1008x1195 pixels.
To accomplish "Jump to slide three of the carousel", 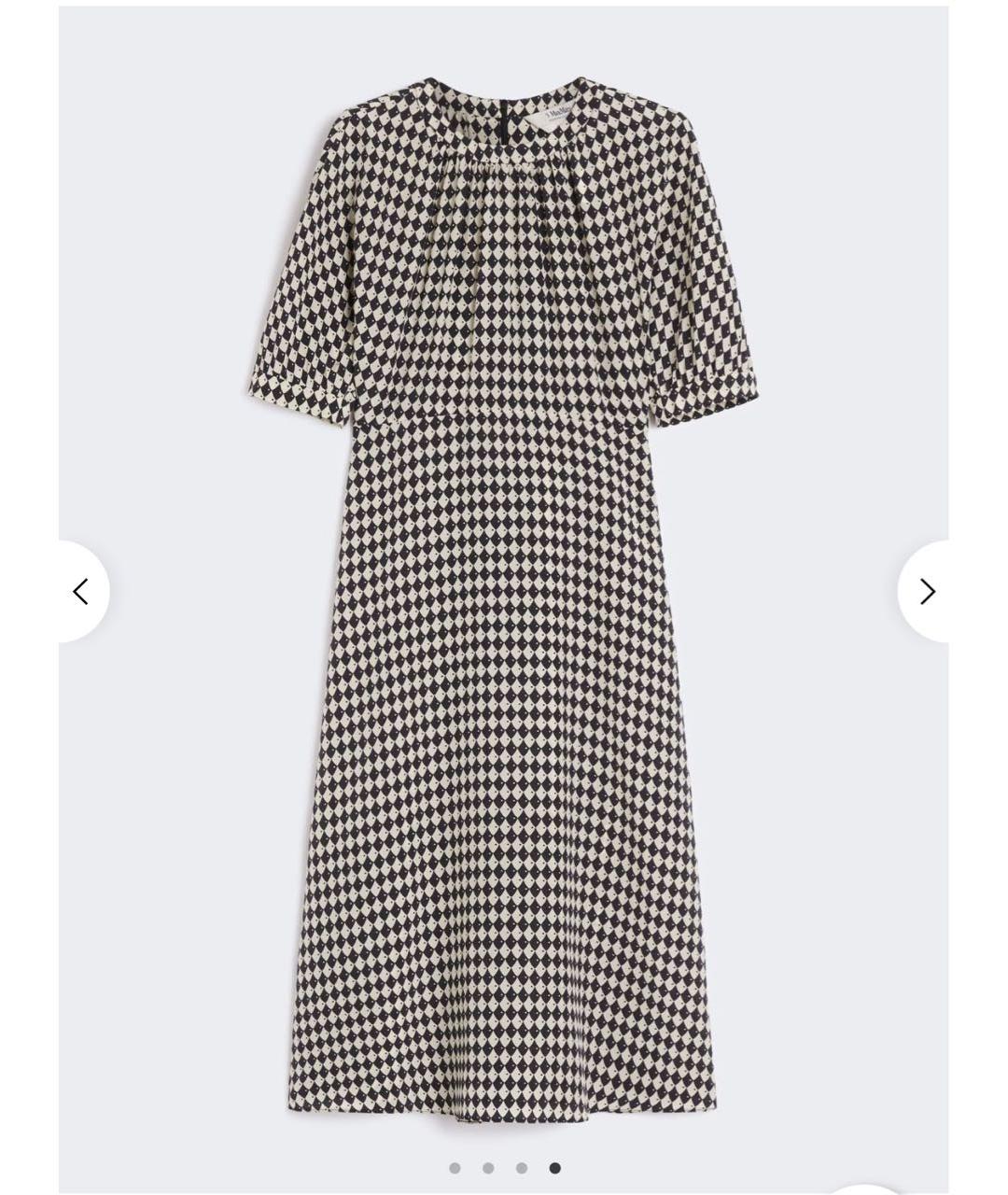I will click(x=520, y=1170).
